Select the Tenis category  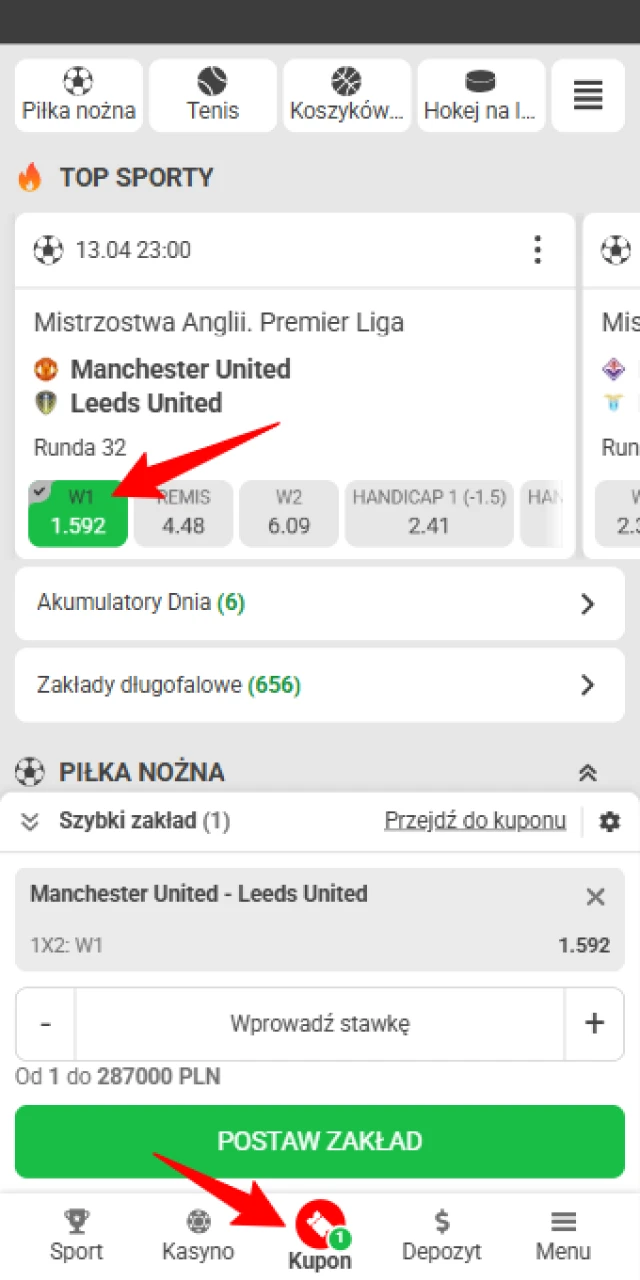point(212,95)
